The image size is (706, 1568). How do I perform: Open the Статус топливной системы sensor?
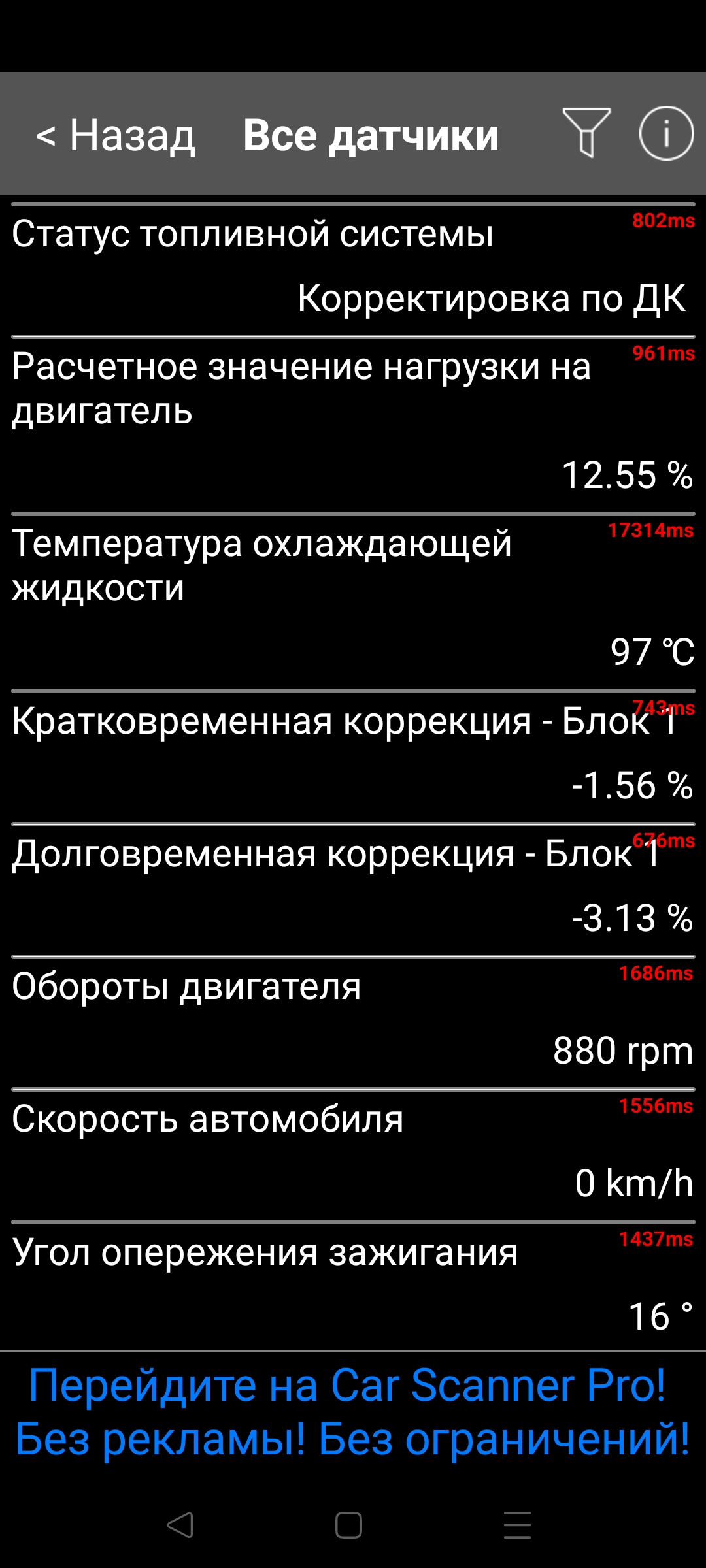click(353, 268)
